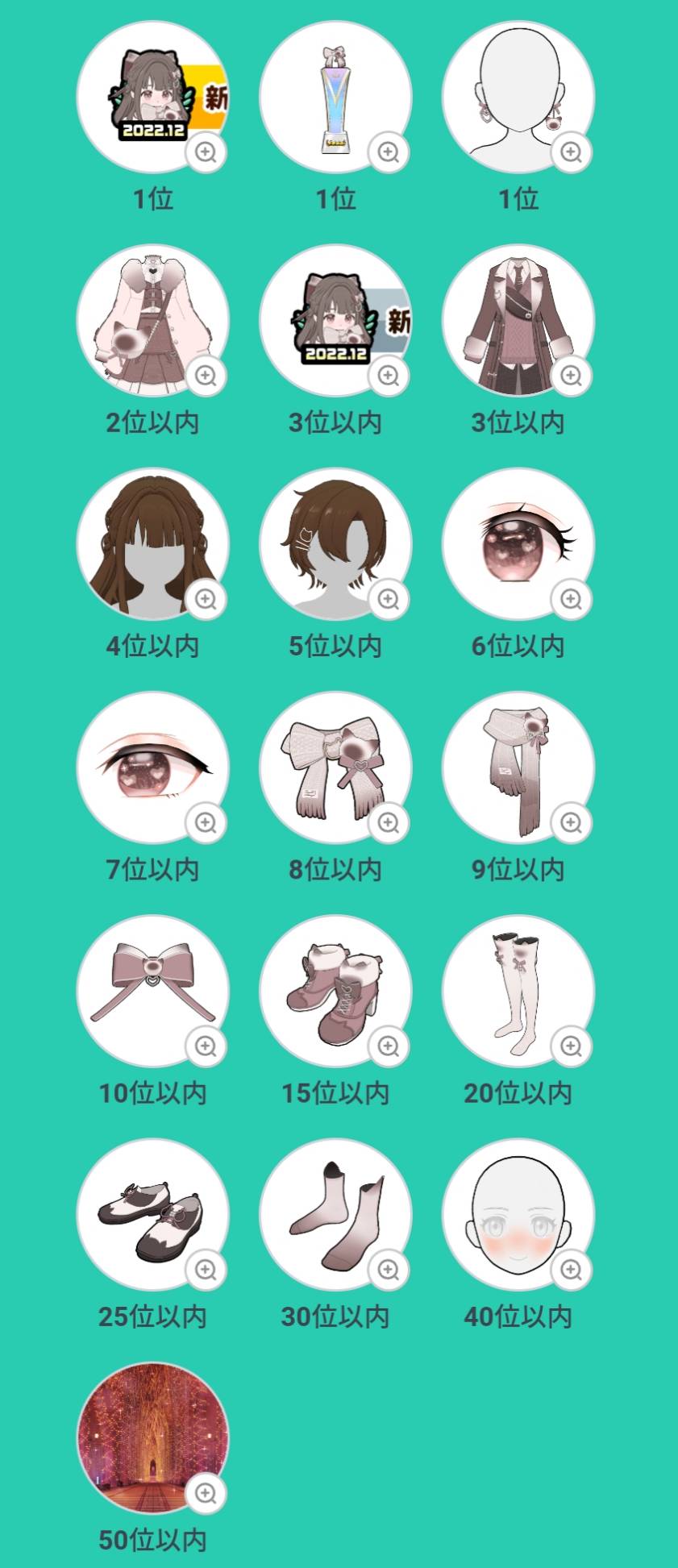Magnify the 1位 2022.12 badge reward
The width and height of the screenshot is (678, 1568).
point(206,152)
